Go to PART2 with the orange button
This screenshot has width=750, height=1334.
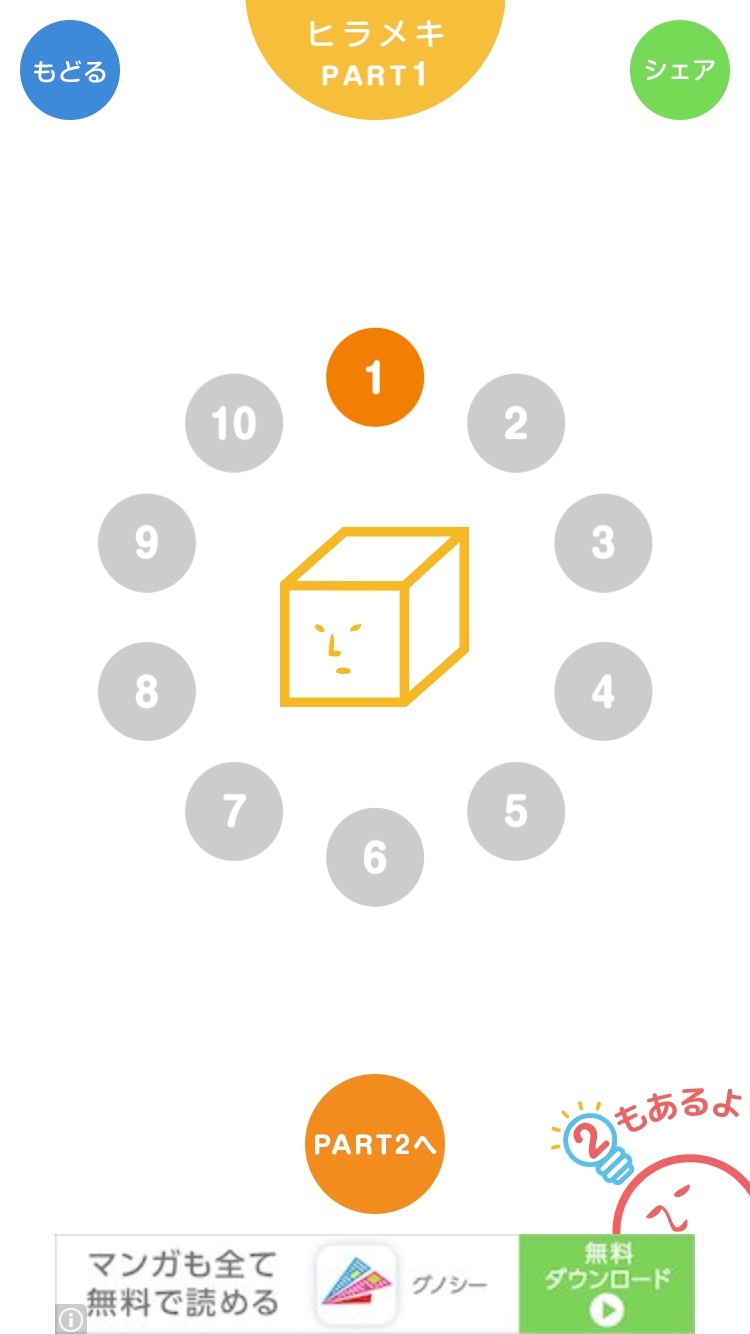(375, 1144)
